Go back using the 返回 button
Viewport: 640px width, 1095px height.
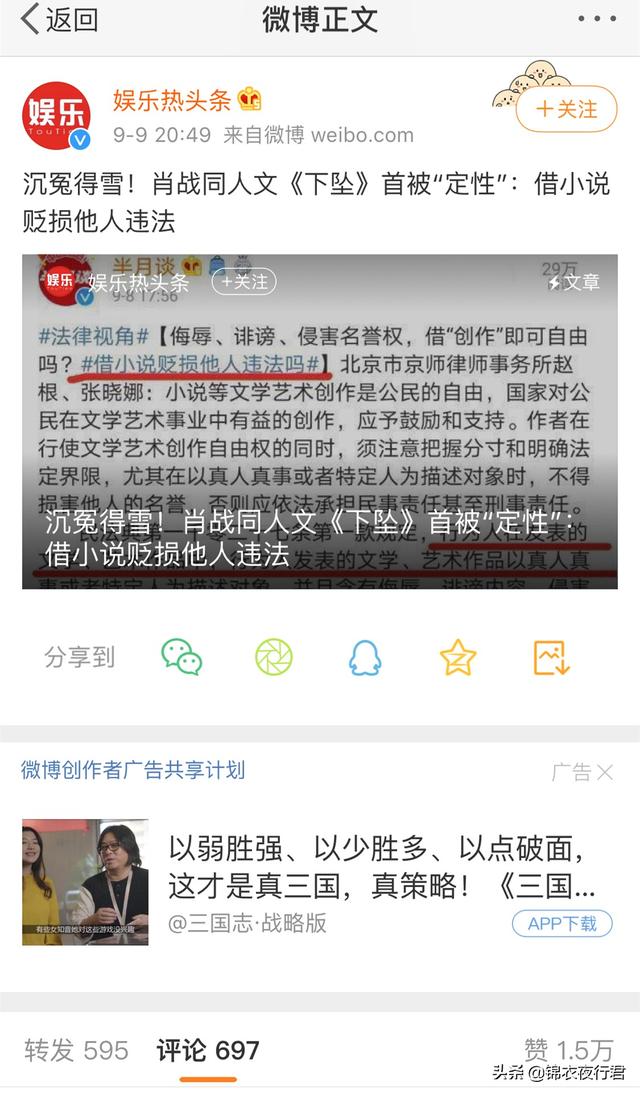tap(60, 20)
